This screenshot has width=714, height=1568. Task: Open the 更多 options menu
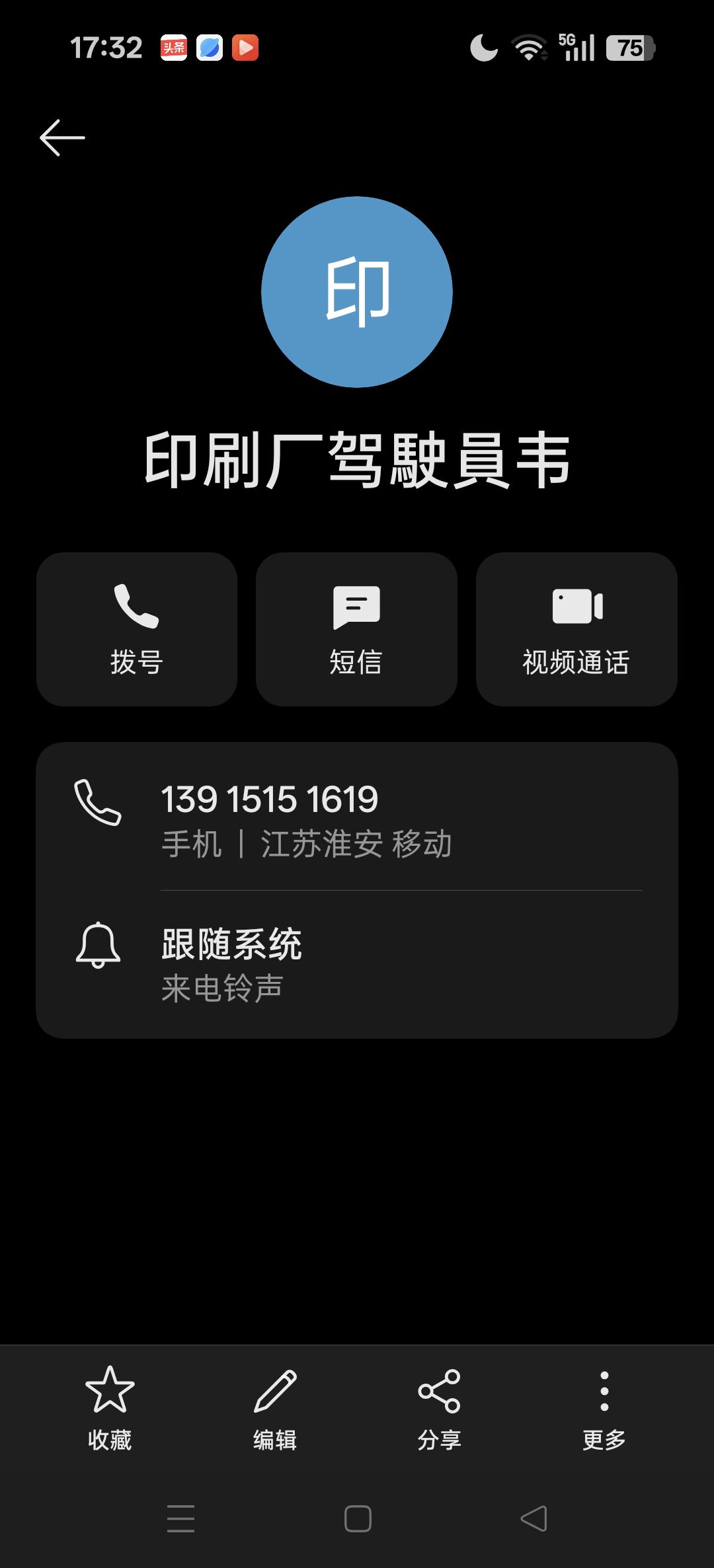[x=604, y=1407]
